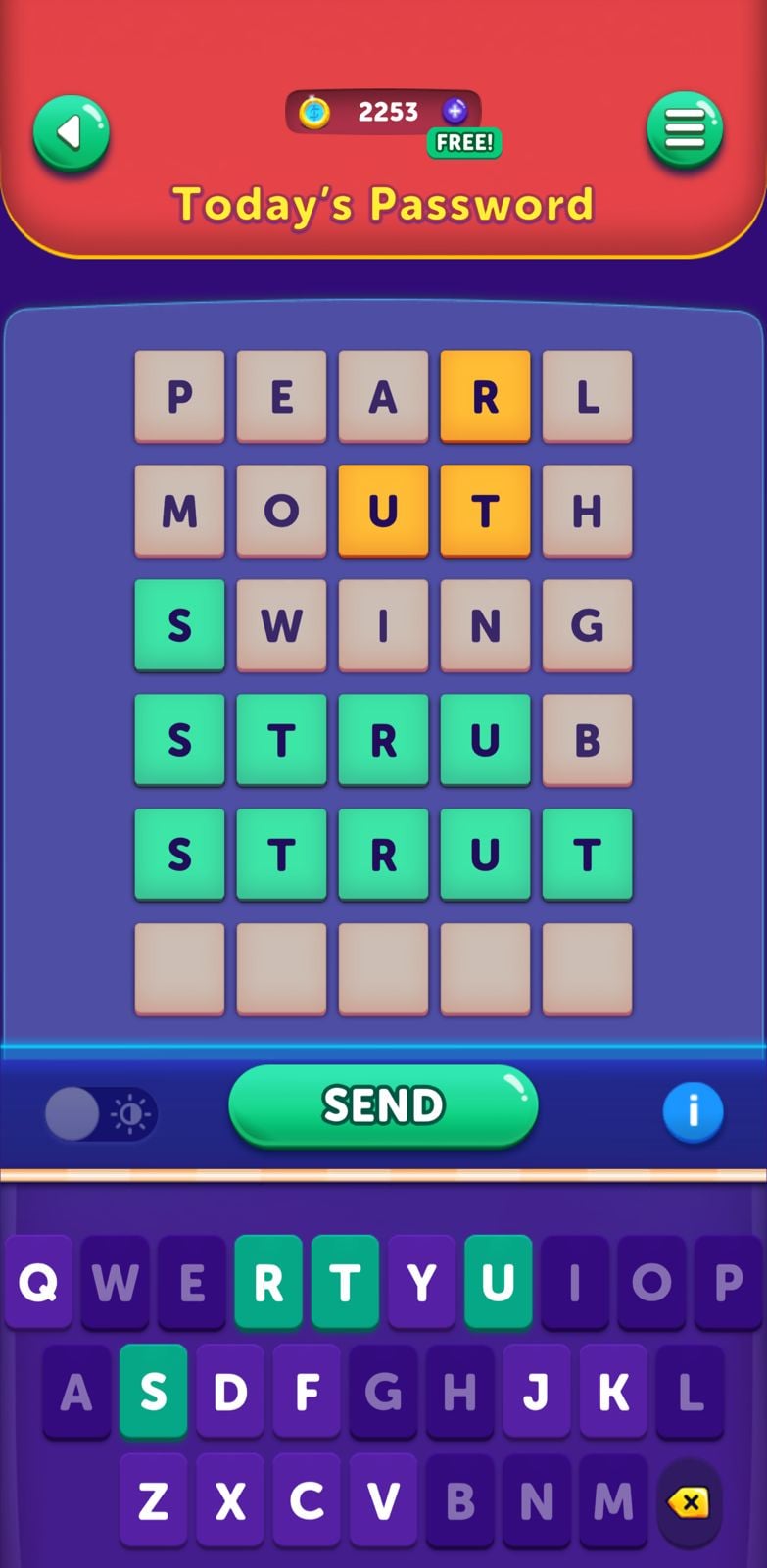Type the letter Q key
767x1568 pixels.
coord(38,1282)
